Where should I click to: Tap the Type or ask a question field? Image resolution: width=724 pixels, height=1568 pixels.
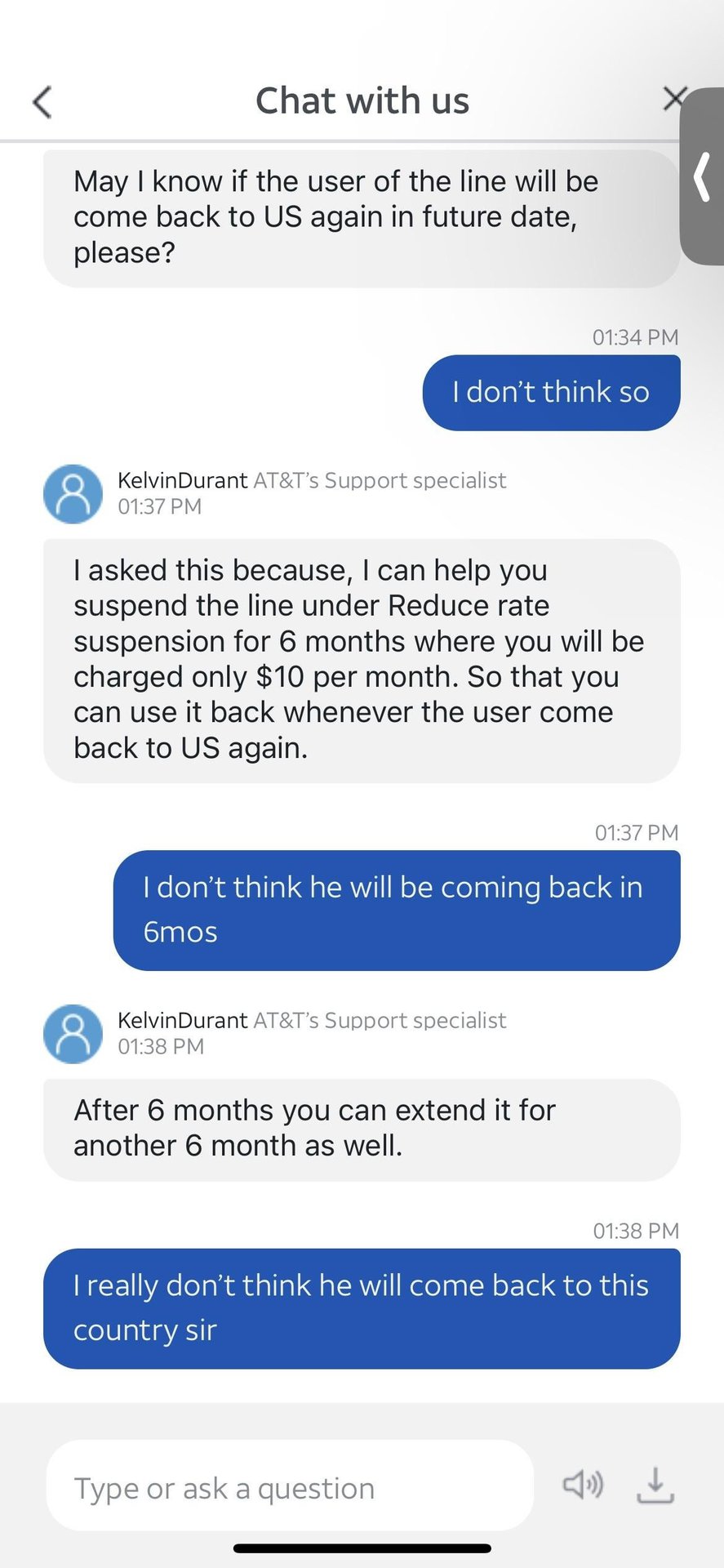tap(290, 1488)
